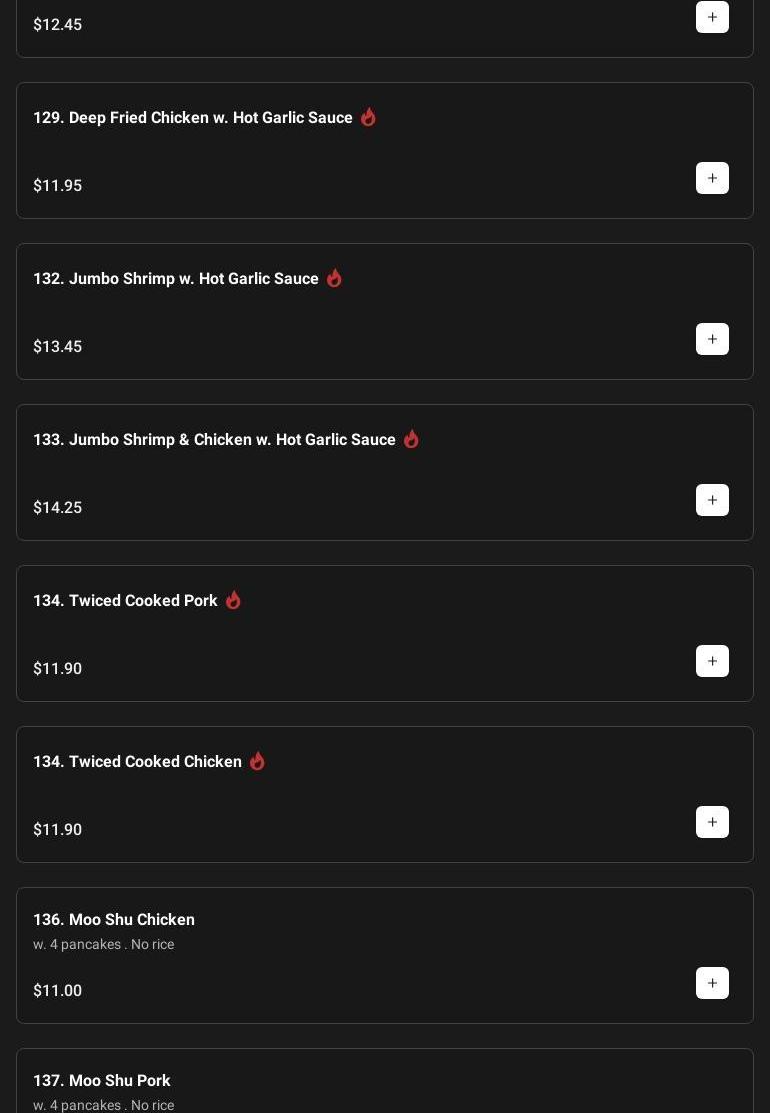Screen dimensions: 770x1113
Task: Add the $12.45 item to cart
Action: pos(712,17)
